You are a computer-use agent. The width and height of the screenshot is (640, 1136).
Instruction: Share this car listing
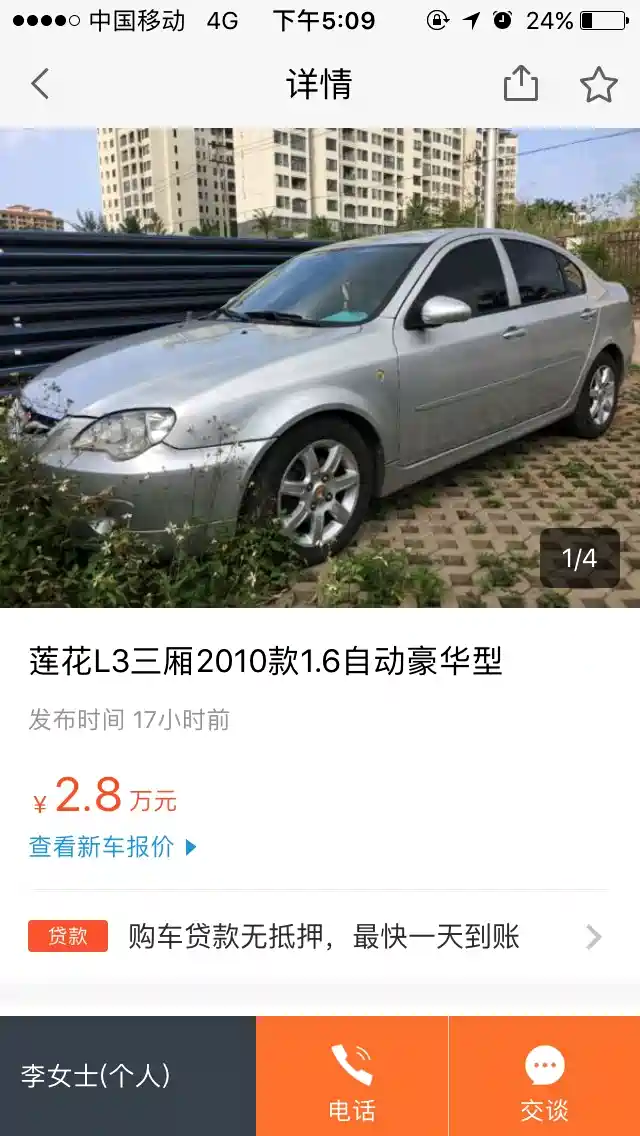pyautogui.click(x=520, y=84)
